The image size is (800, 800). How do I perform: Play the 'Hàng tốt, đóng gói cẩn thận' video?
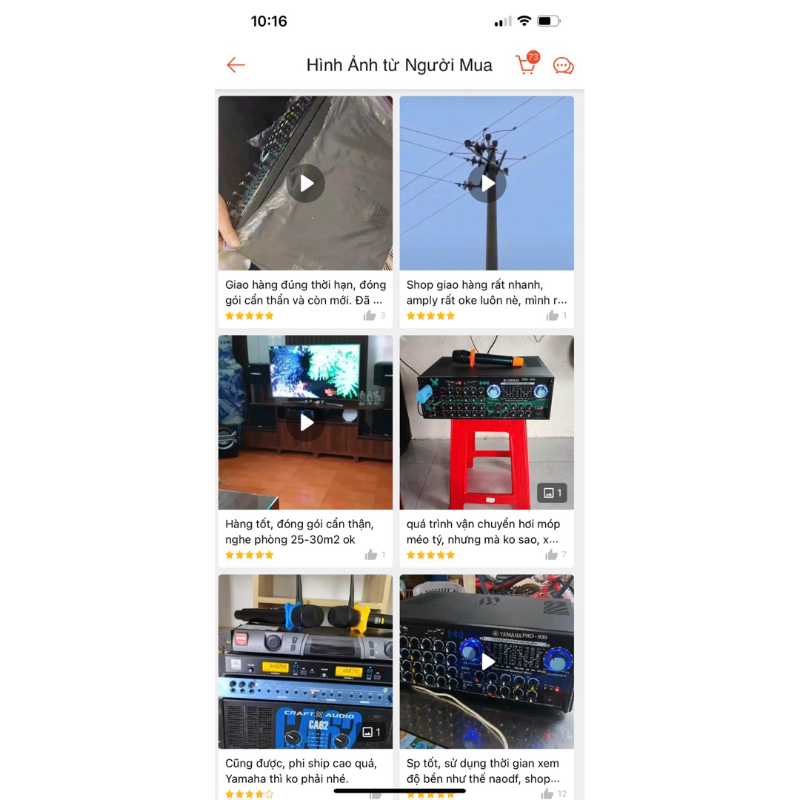pyautogui.click(x=306, y=422)
